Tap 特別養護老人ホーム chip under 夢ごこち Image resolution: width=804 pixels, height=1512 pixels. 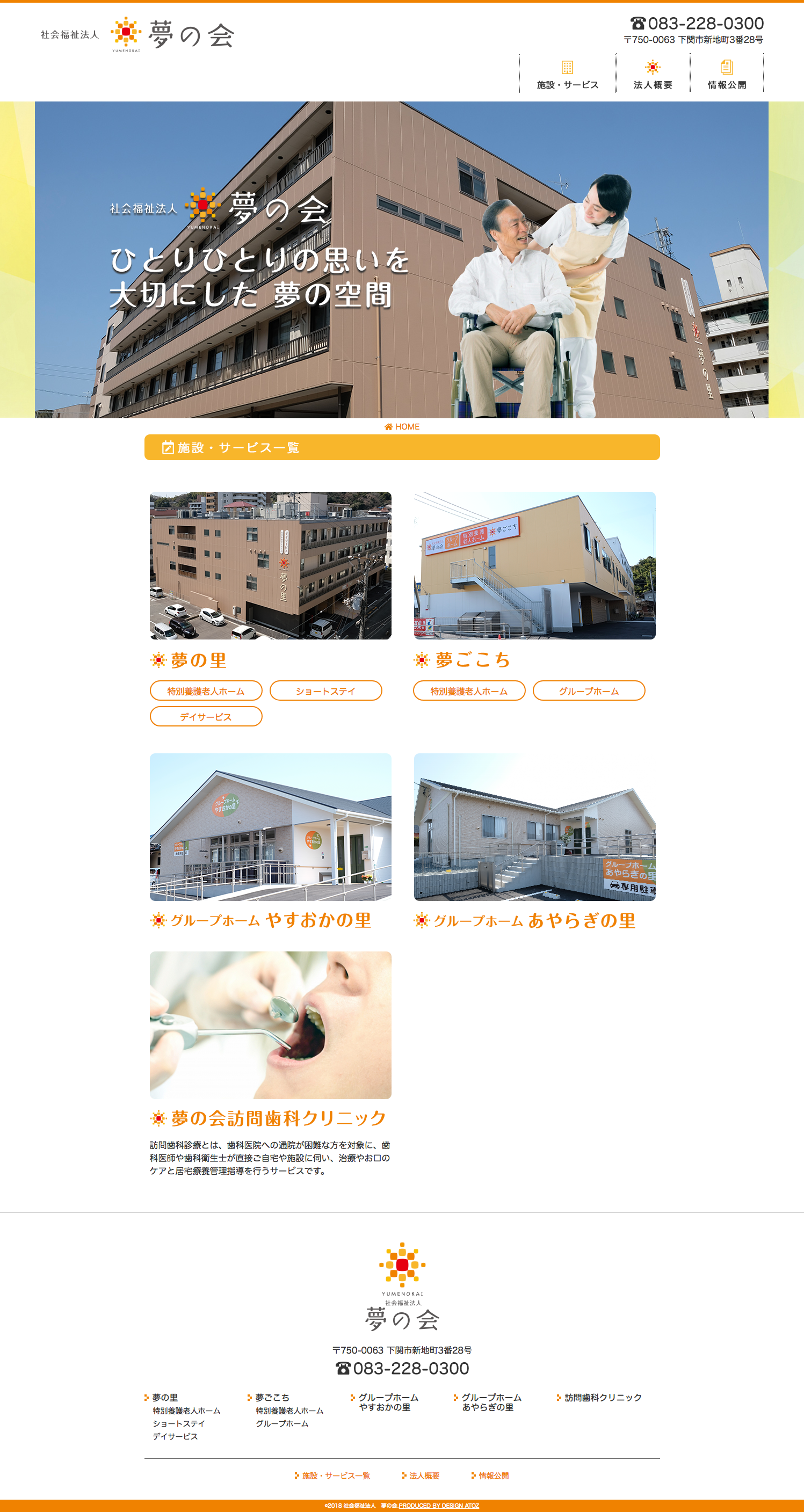[469, 691]
